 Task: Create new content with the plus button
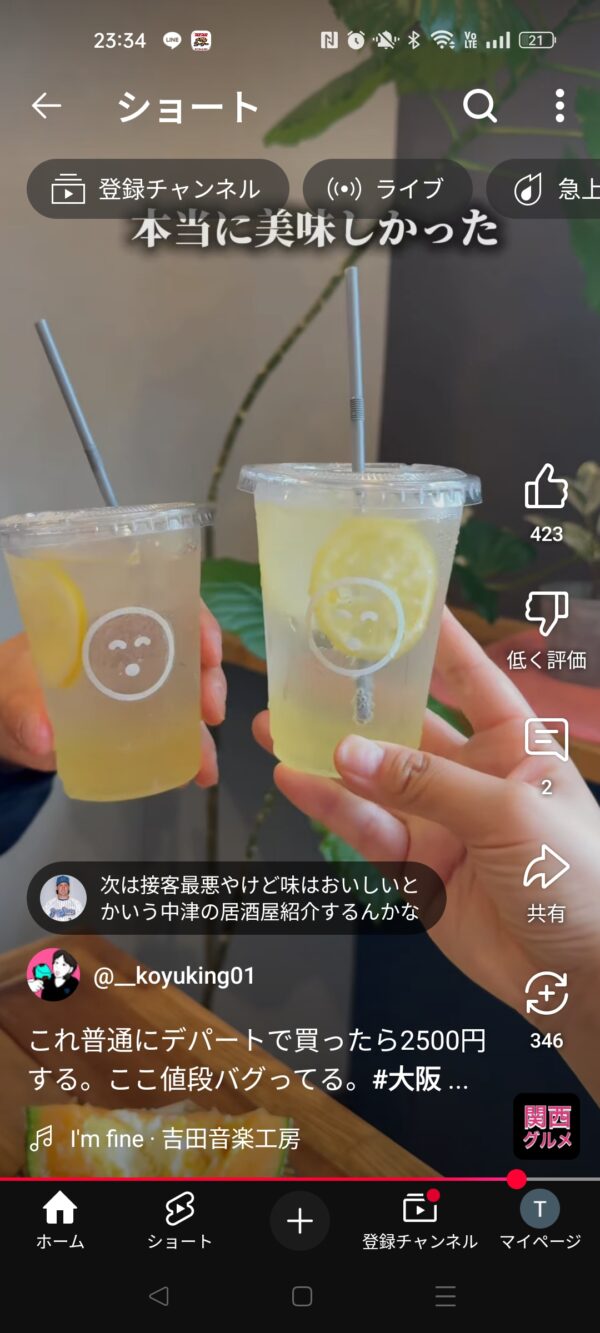[300, 1221]
